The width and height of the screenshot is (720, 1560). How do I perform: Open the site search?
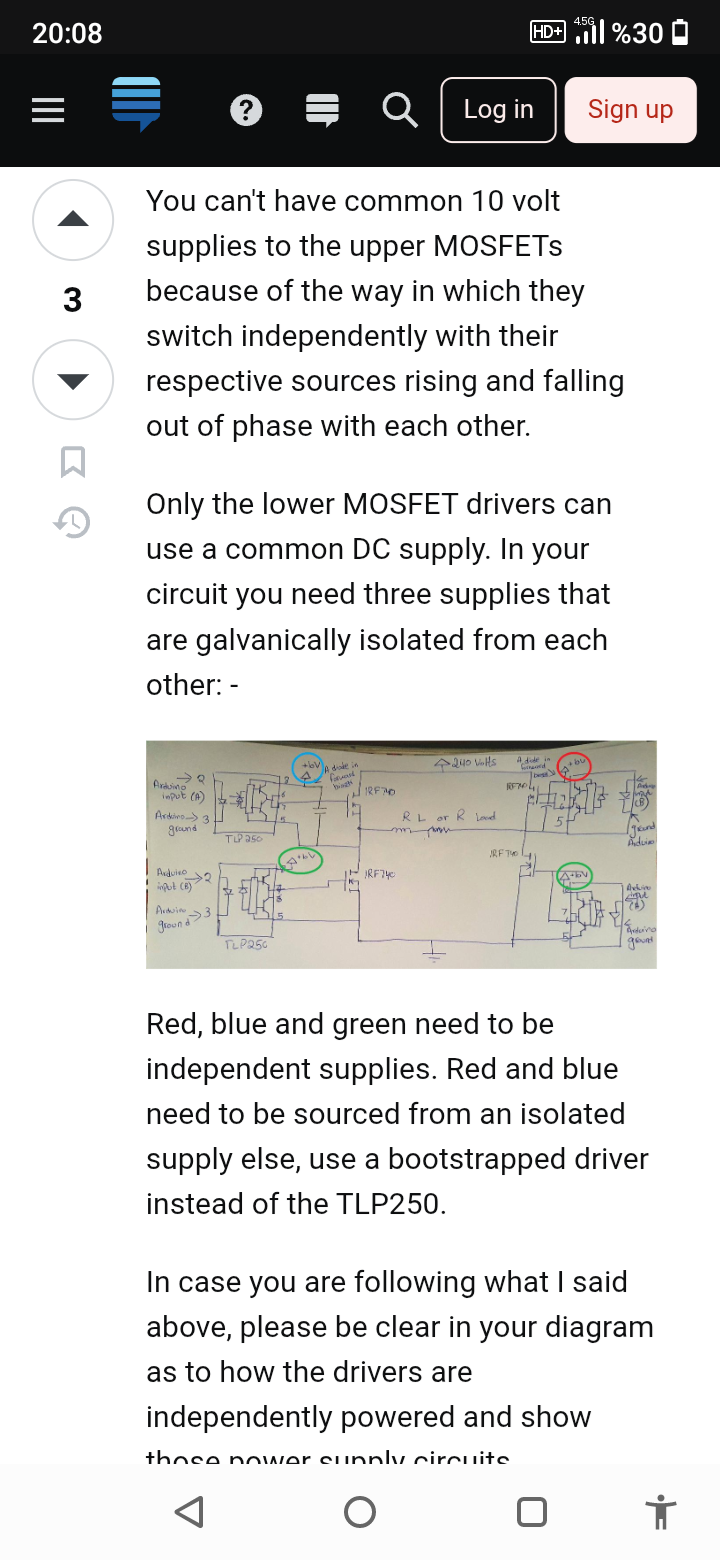[x=400, y=110]
